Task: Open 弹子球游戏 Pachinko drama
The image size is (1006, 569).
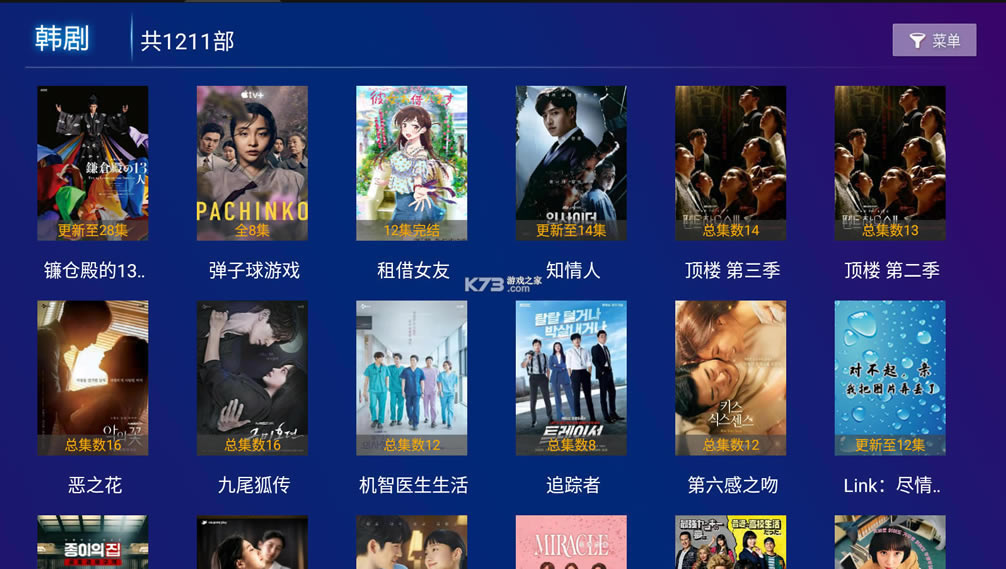Action: click(x=252, y=163)
